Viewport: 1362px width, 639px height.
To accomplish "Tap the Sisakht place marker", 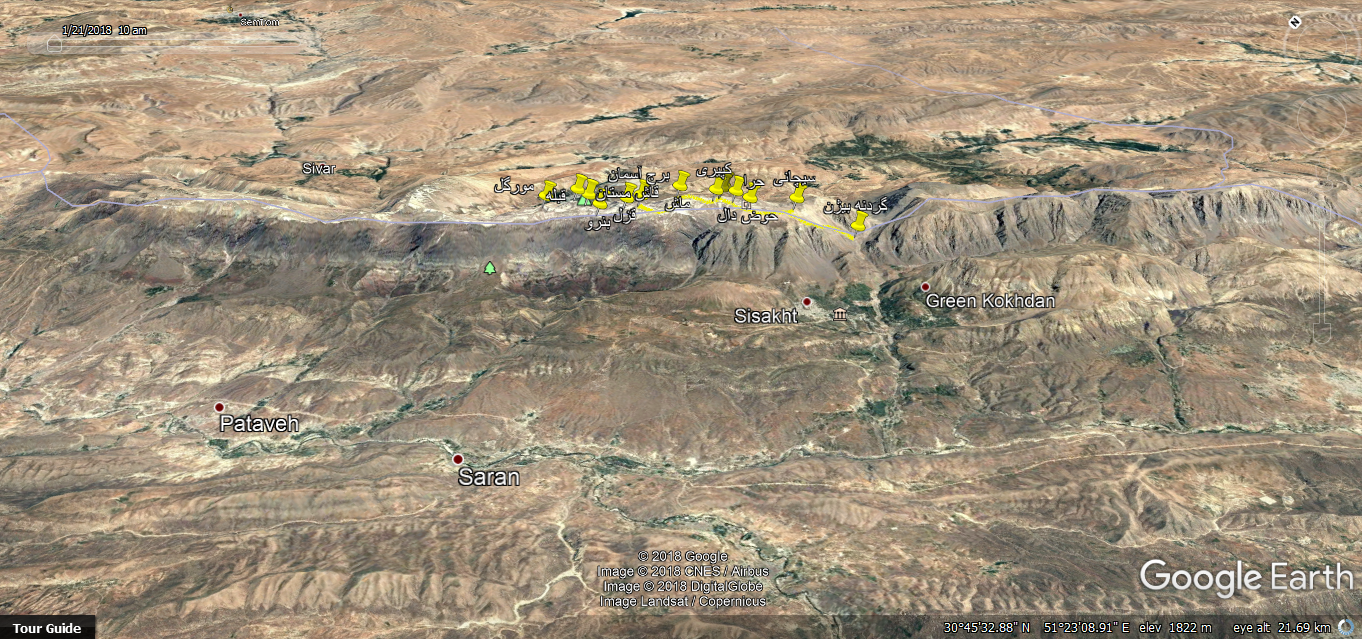I will tap(807, 302).
